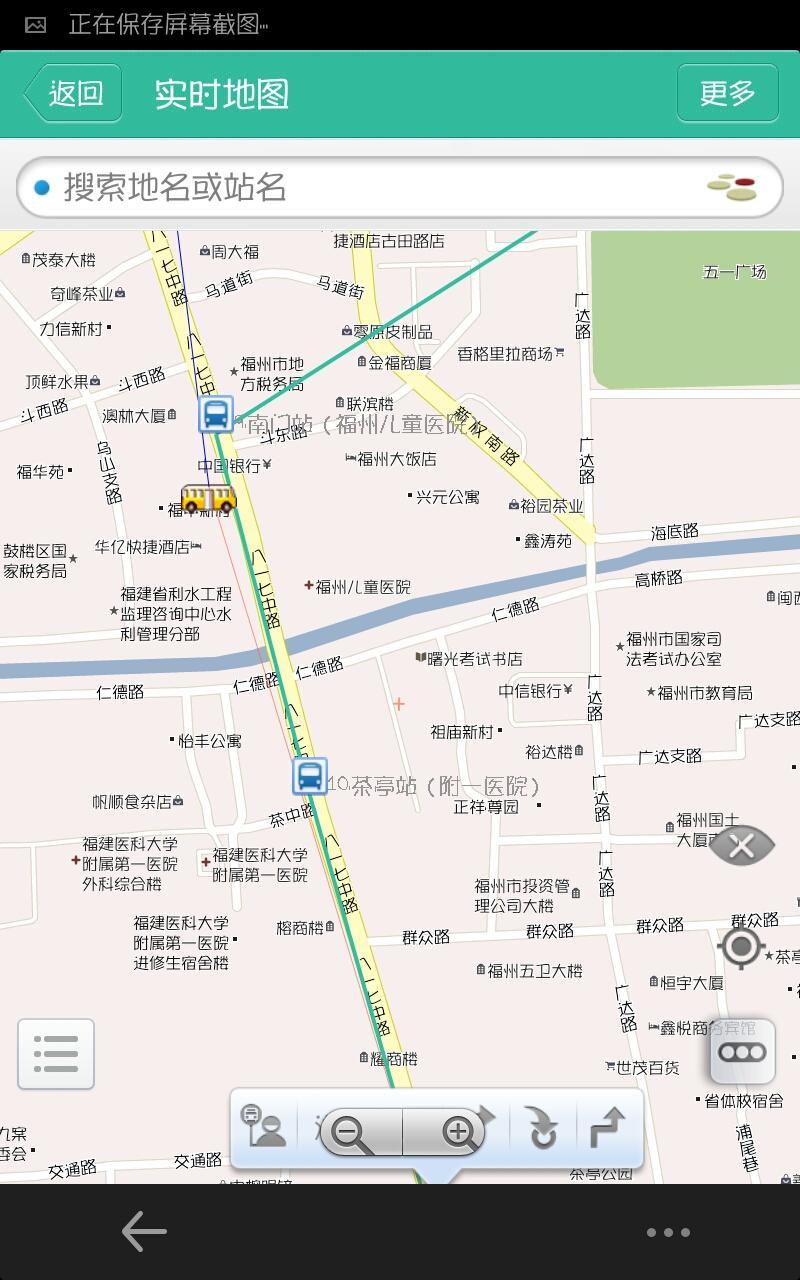Viewport: 800px width, 1280px height.
Task: Open the 更多 menu
Action: coord(727,93)
